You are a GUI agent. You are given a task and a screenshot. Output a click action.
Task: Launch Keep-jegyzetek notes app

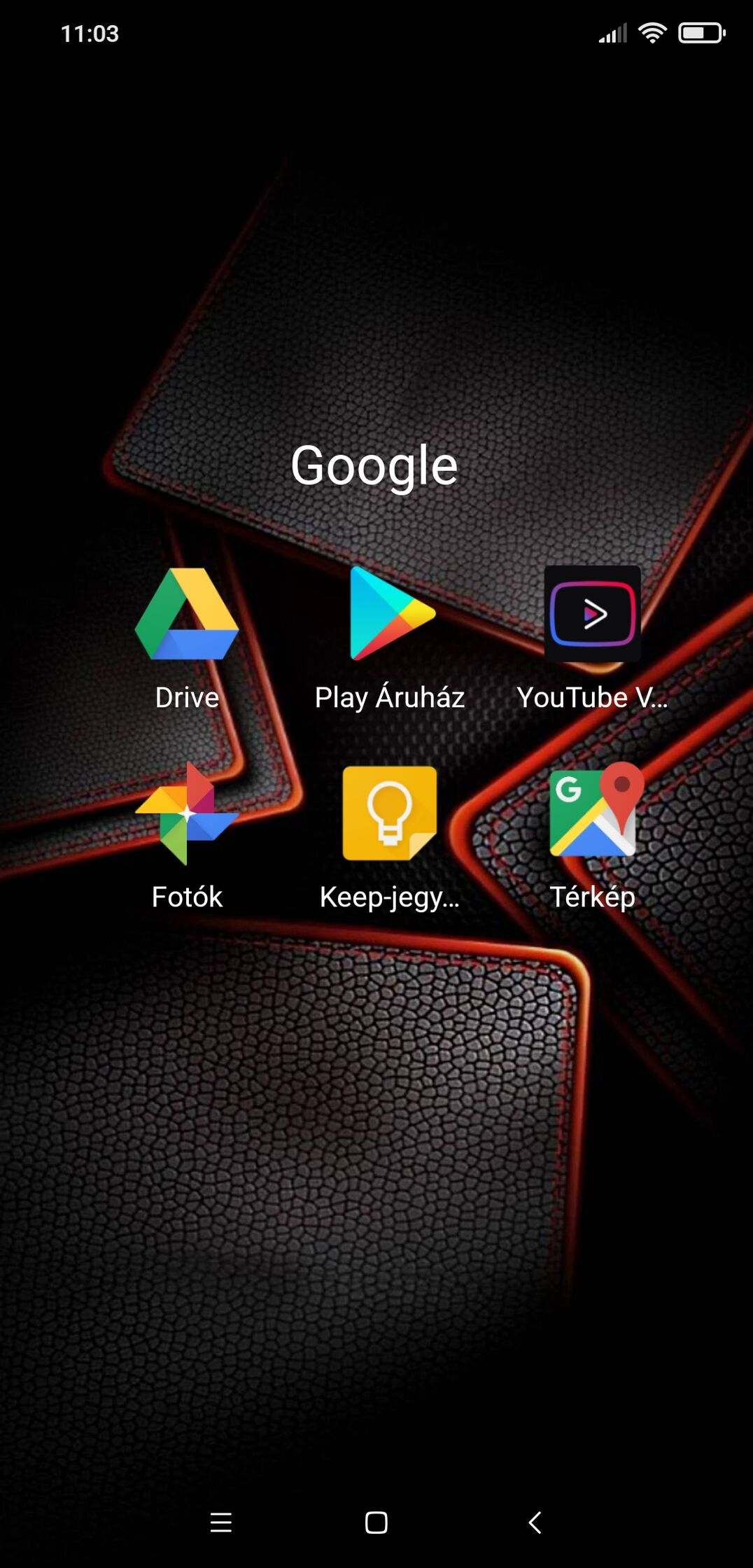tap(390, 813)
